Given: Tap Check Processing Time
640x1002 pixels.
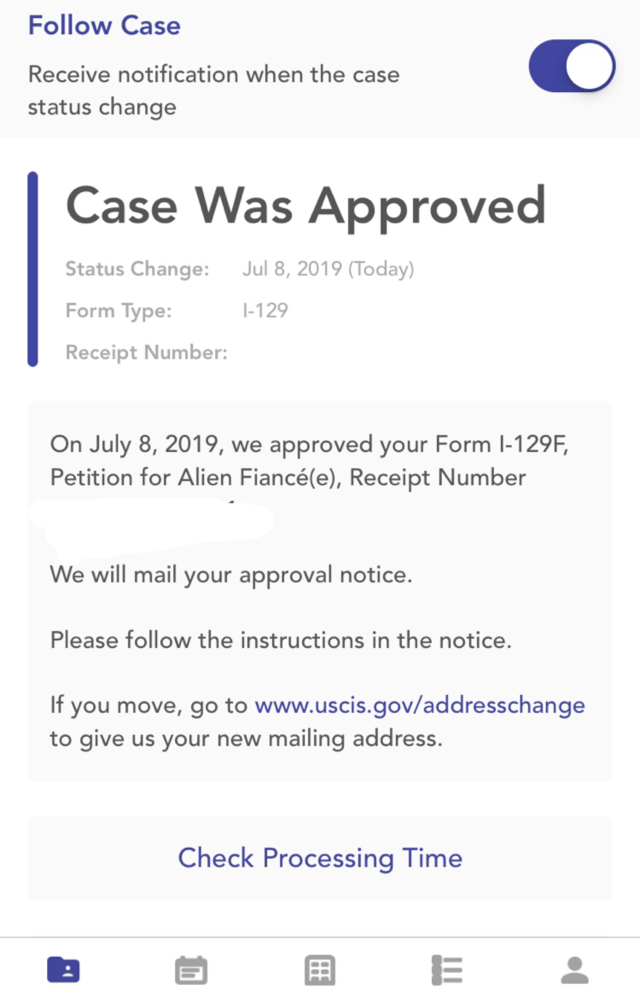Looking at the screenshot, I should point(320,857).
